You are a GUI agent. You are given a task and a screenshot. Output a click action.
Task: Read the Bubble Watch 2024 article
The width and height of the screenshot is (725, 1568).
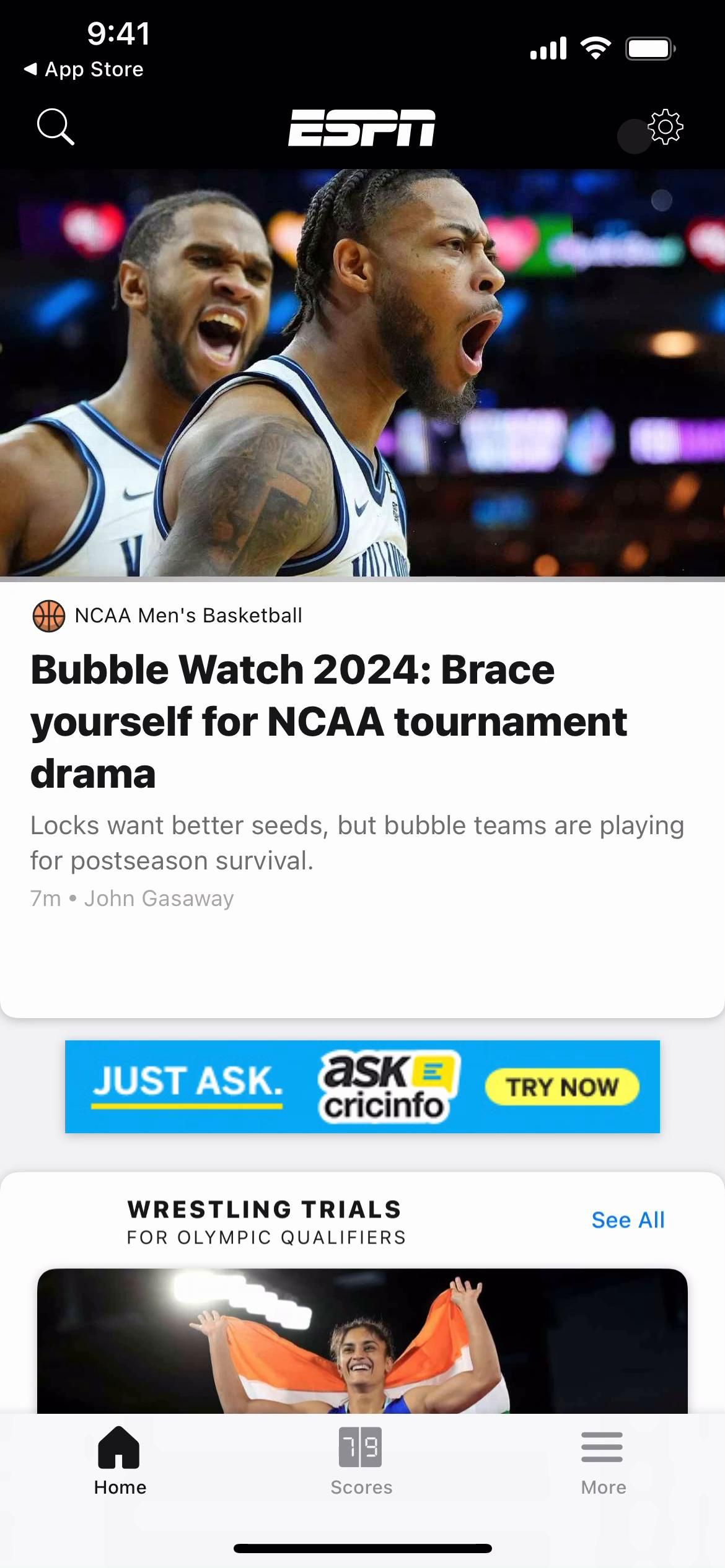(328, 721)
